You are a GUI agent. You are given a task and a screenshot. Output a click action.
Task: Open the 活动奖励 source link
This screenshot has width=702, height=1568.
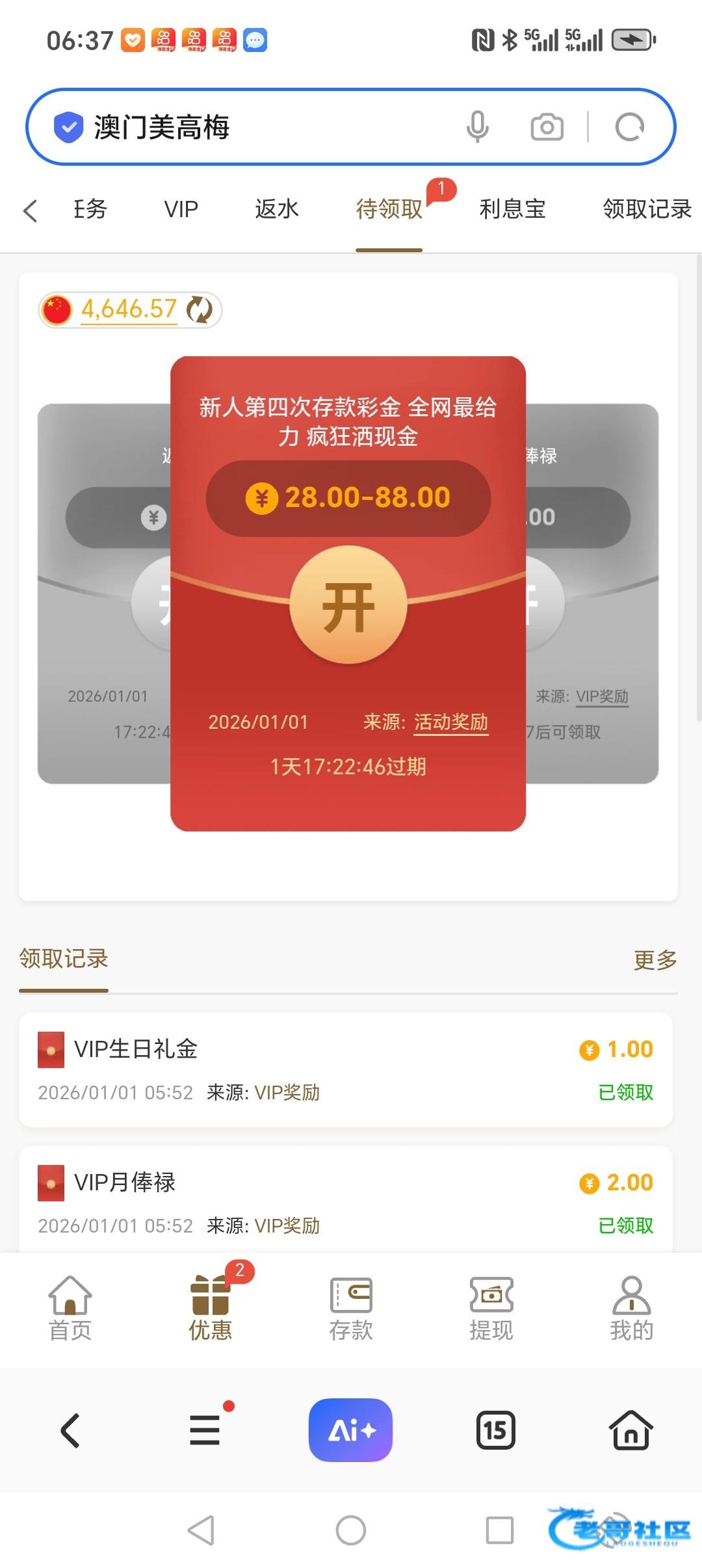(x=450, y=722)
